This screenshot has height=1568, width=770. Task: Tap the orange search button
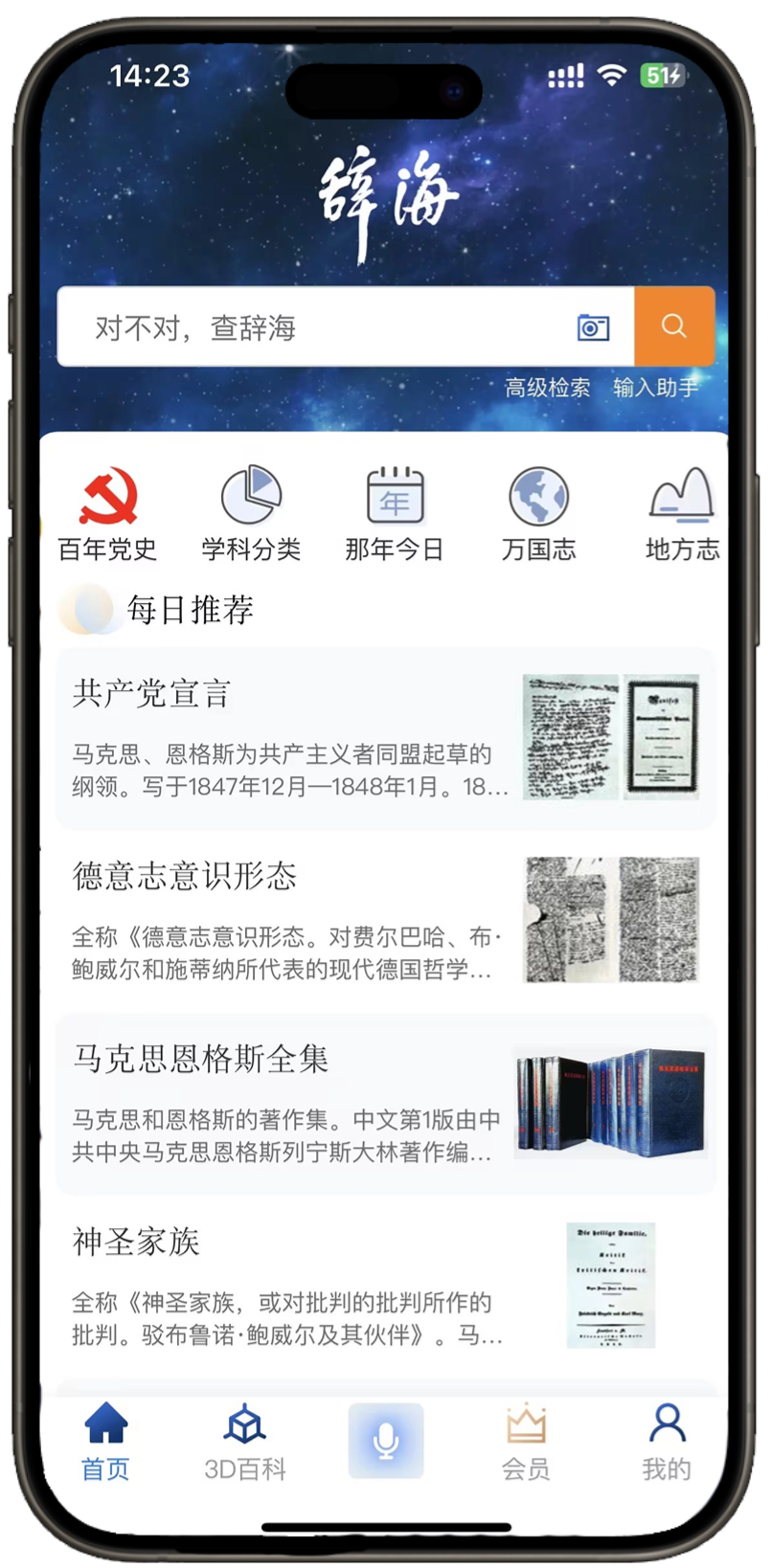point(674,326)
